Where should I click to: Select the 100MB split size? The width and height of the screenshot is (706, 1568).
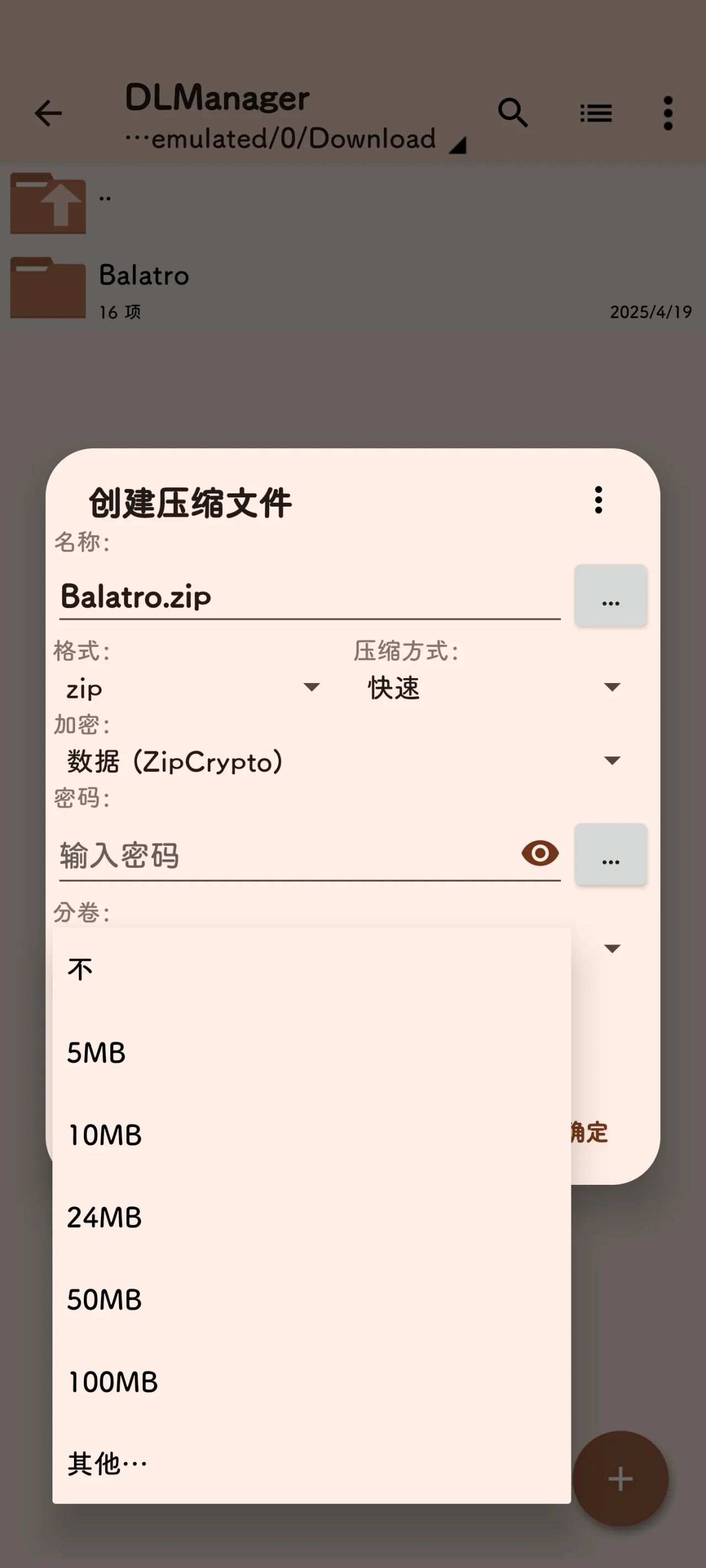[311, 1382]
